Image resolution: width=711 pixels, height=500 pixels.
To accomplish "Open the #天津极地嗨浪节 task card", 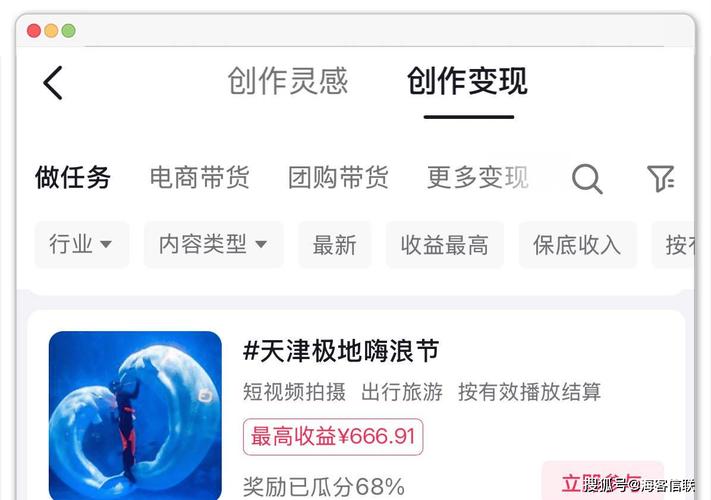I will (341, 351).
